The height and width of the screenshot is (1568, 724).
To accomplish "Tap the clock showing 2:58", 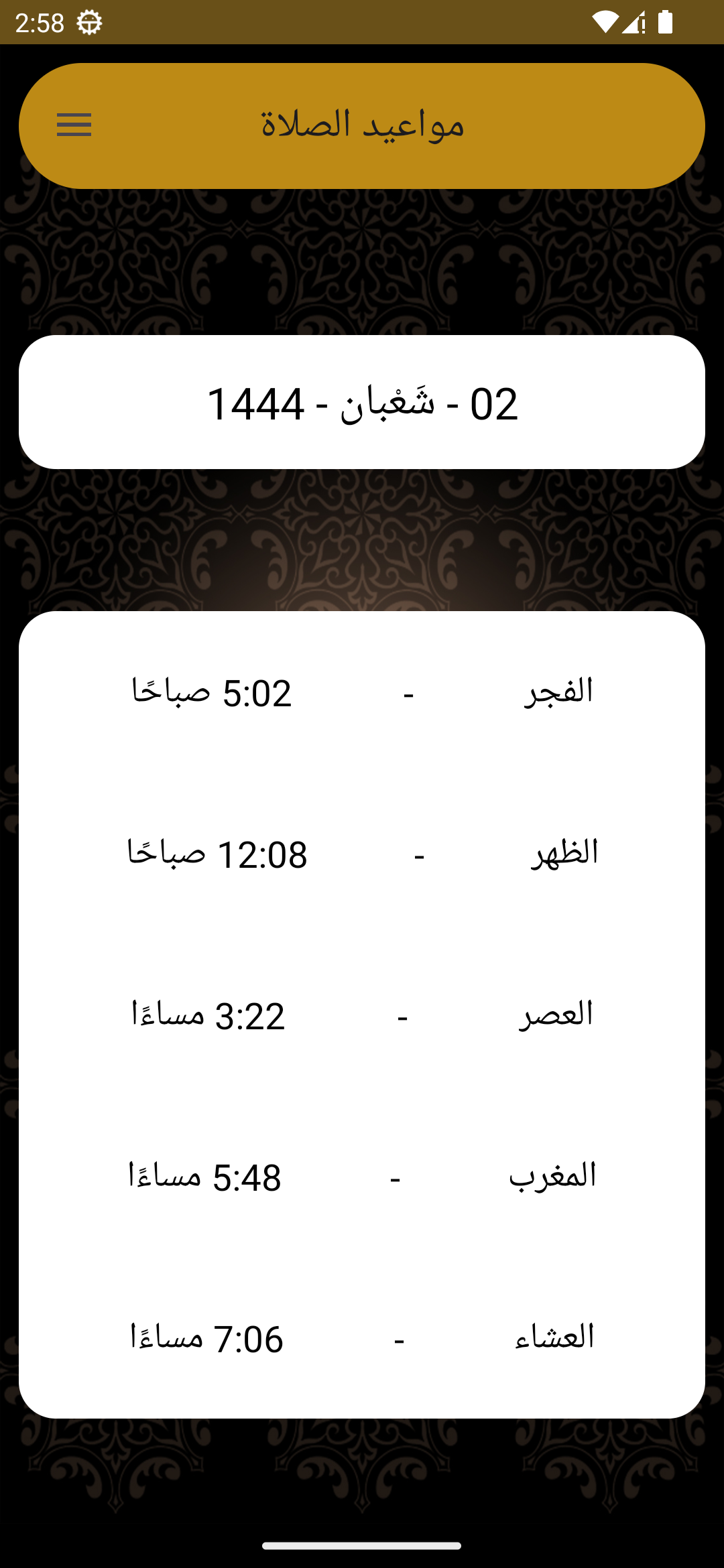I will [40, 21].
